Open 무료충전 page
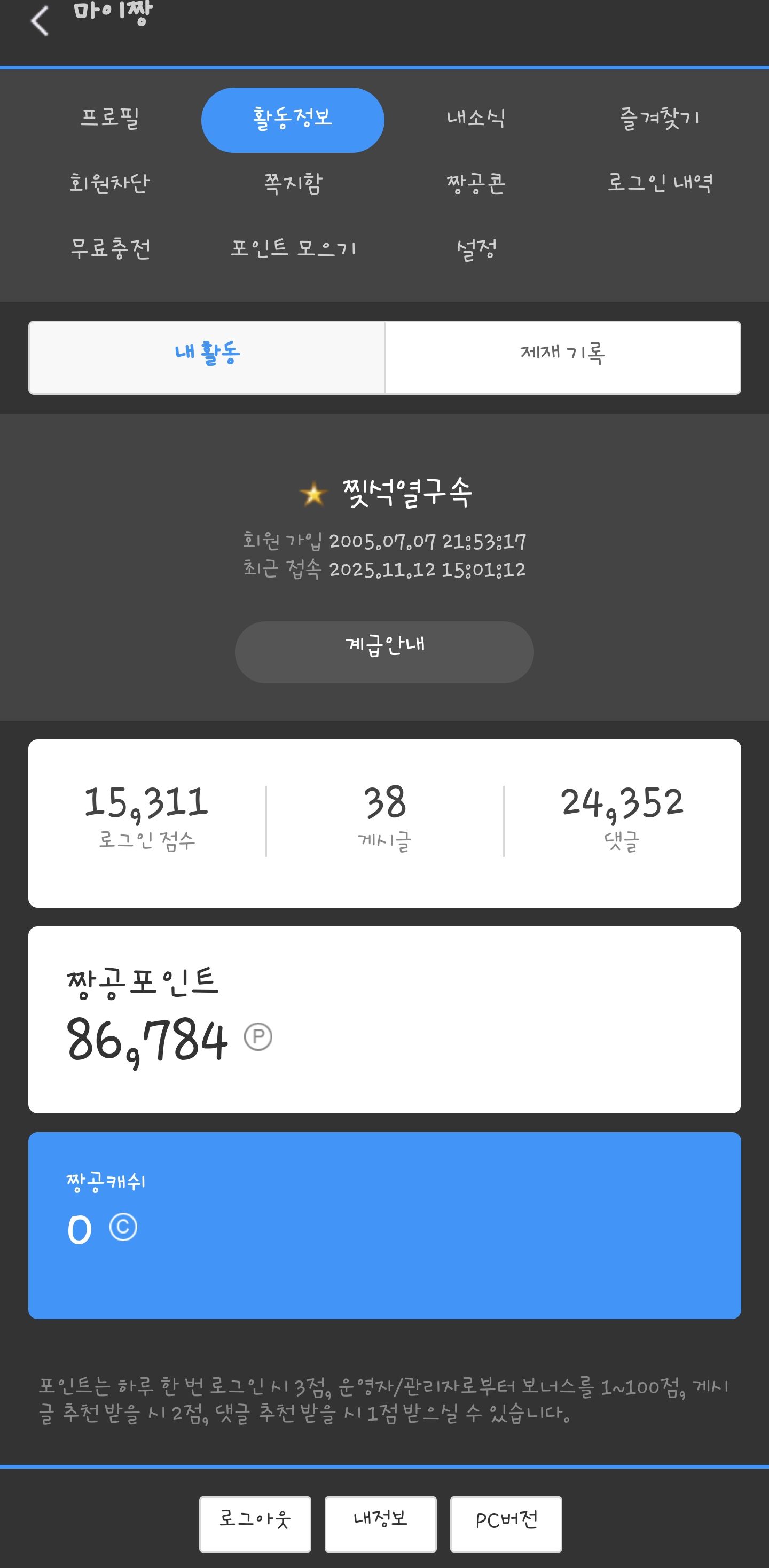Image resolution: width=769 pixels, height=1568 pixels. tap(110, 248)
